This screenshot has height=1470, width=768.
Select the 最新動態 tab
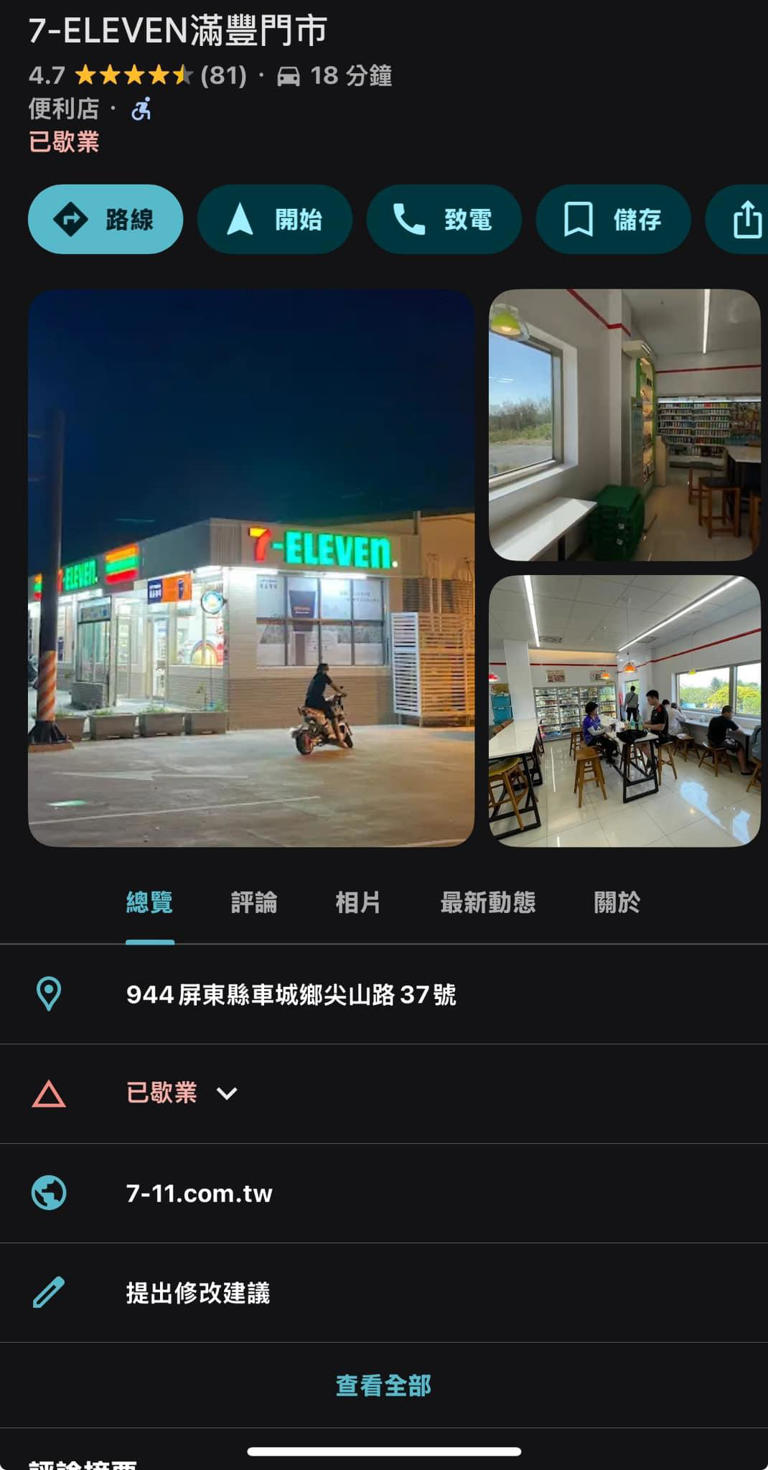[x=487, y=903]
